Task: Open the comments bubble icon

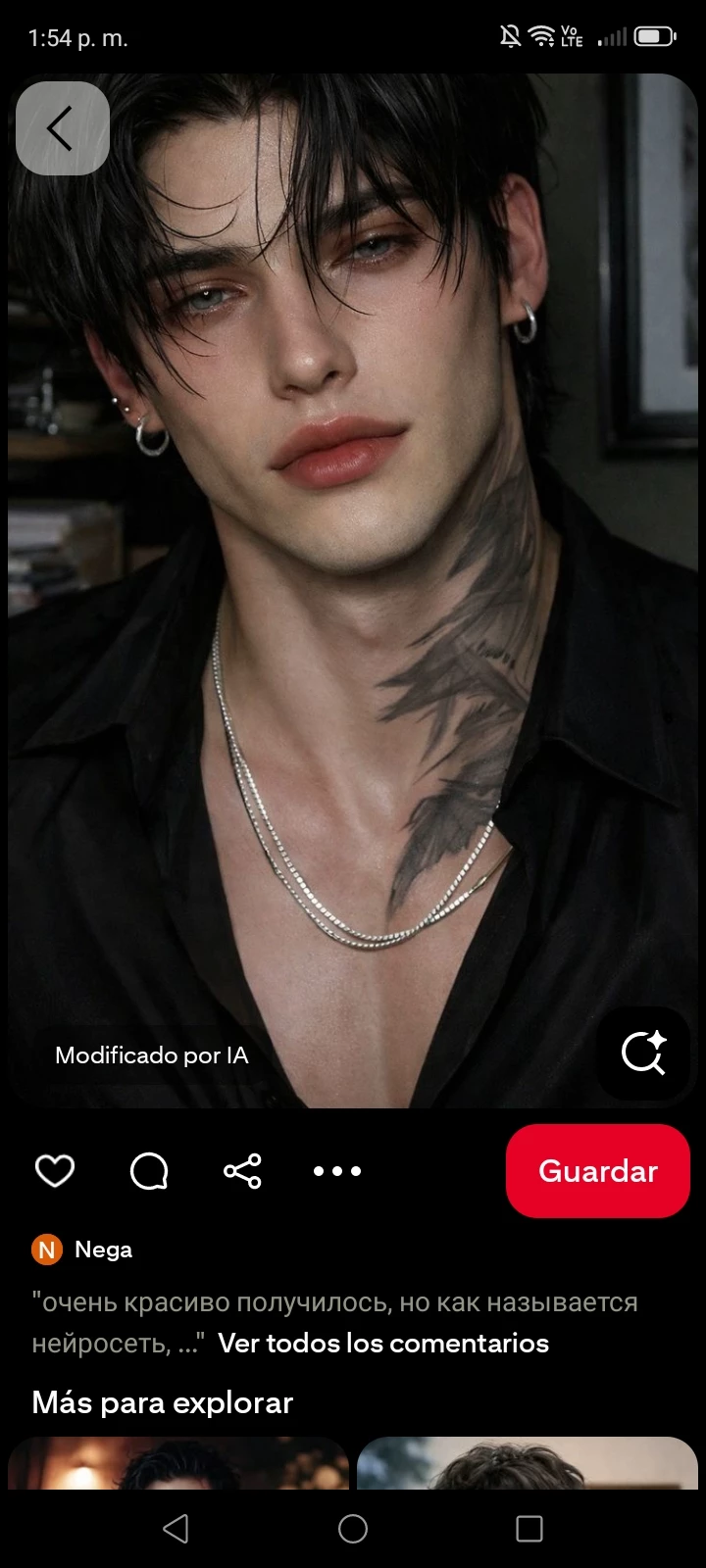Action: click(x=149, y=1170)
